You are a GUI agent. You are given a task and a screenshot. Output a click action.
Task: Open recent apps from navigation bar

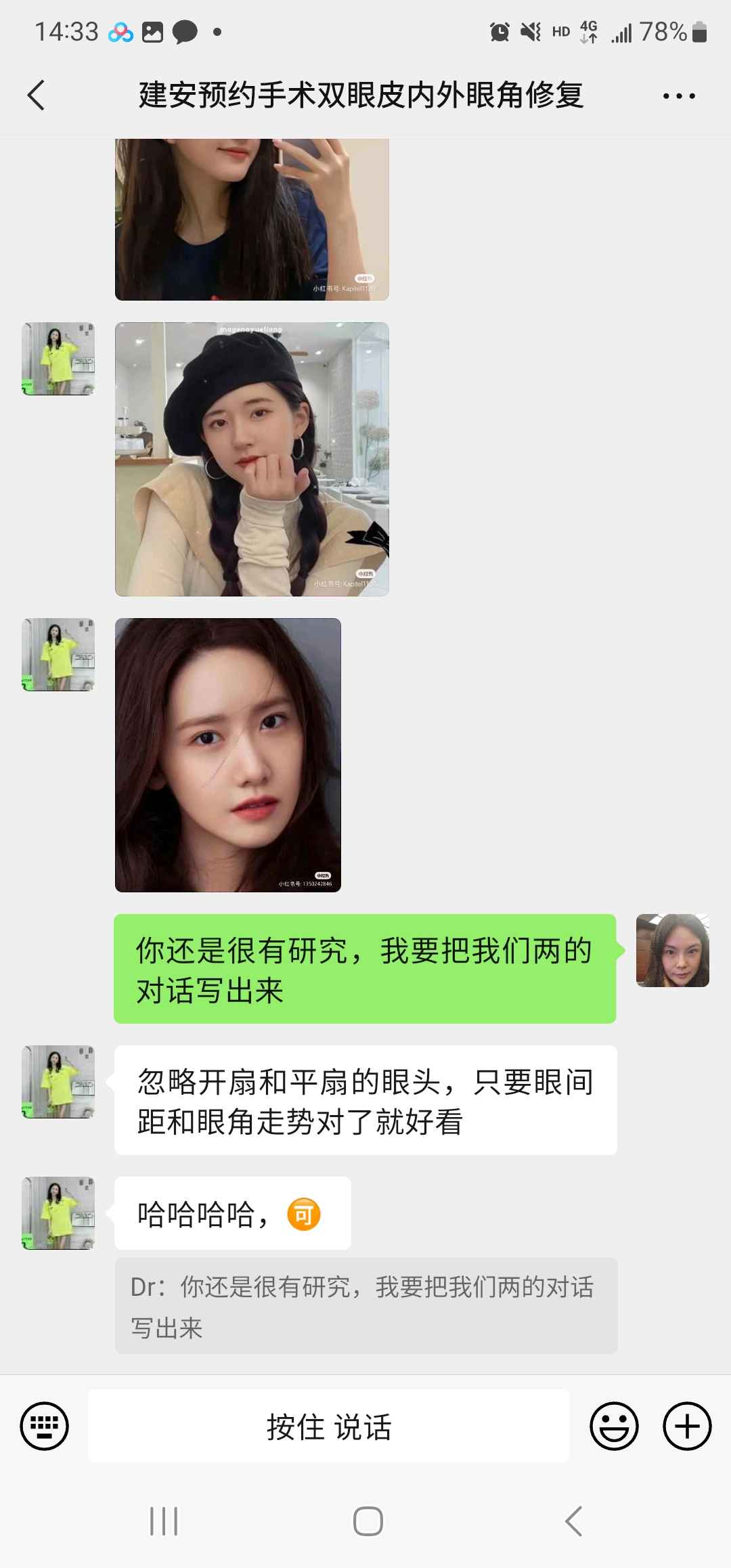tap(164, 1521)
